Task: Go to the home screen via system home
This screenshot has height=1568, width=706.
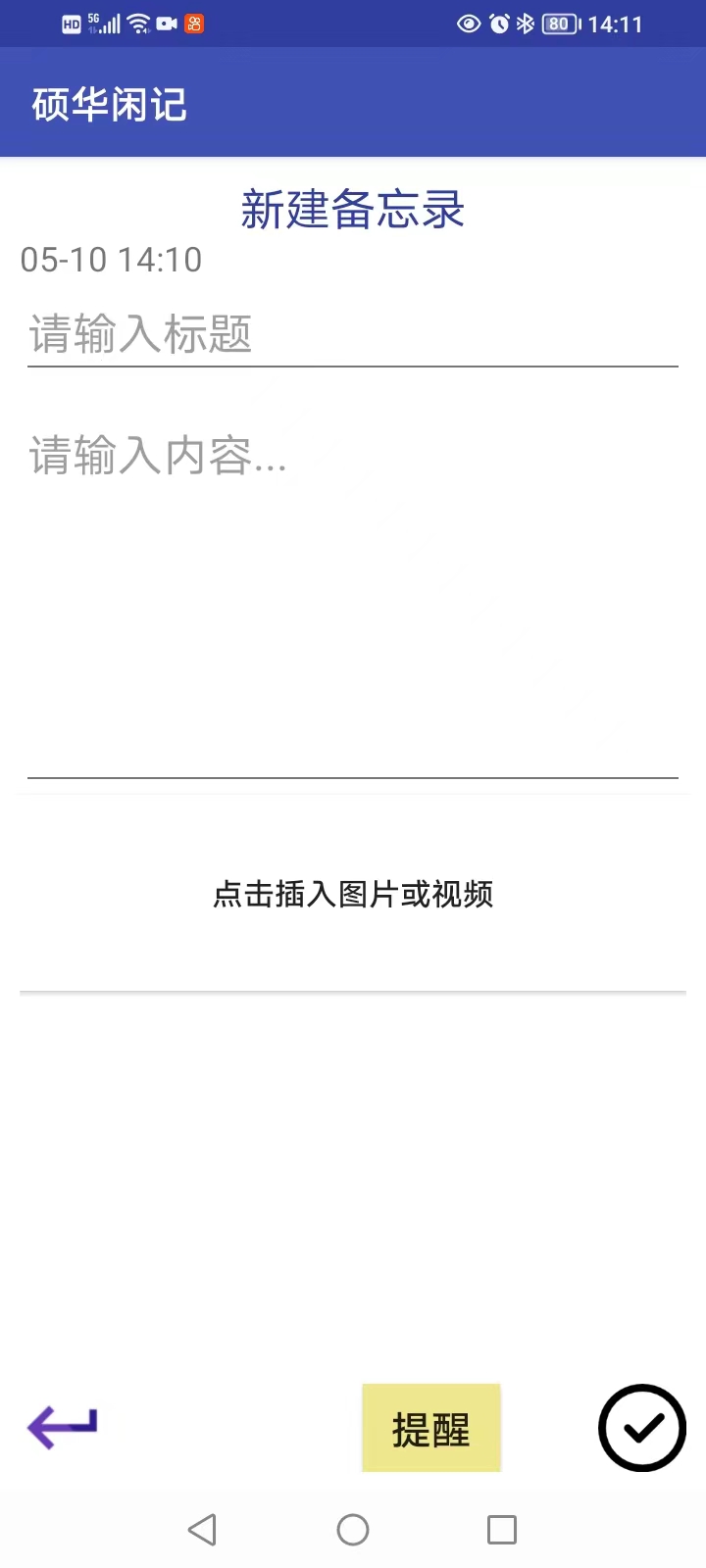Action: 353,1530
